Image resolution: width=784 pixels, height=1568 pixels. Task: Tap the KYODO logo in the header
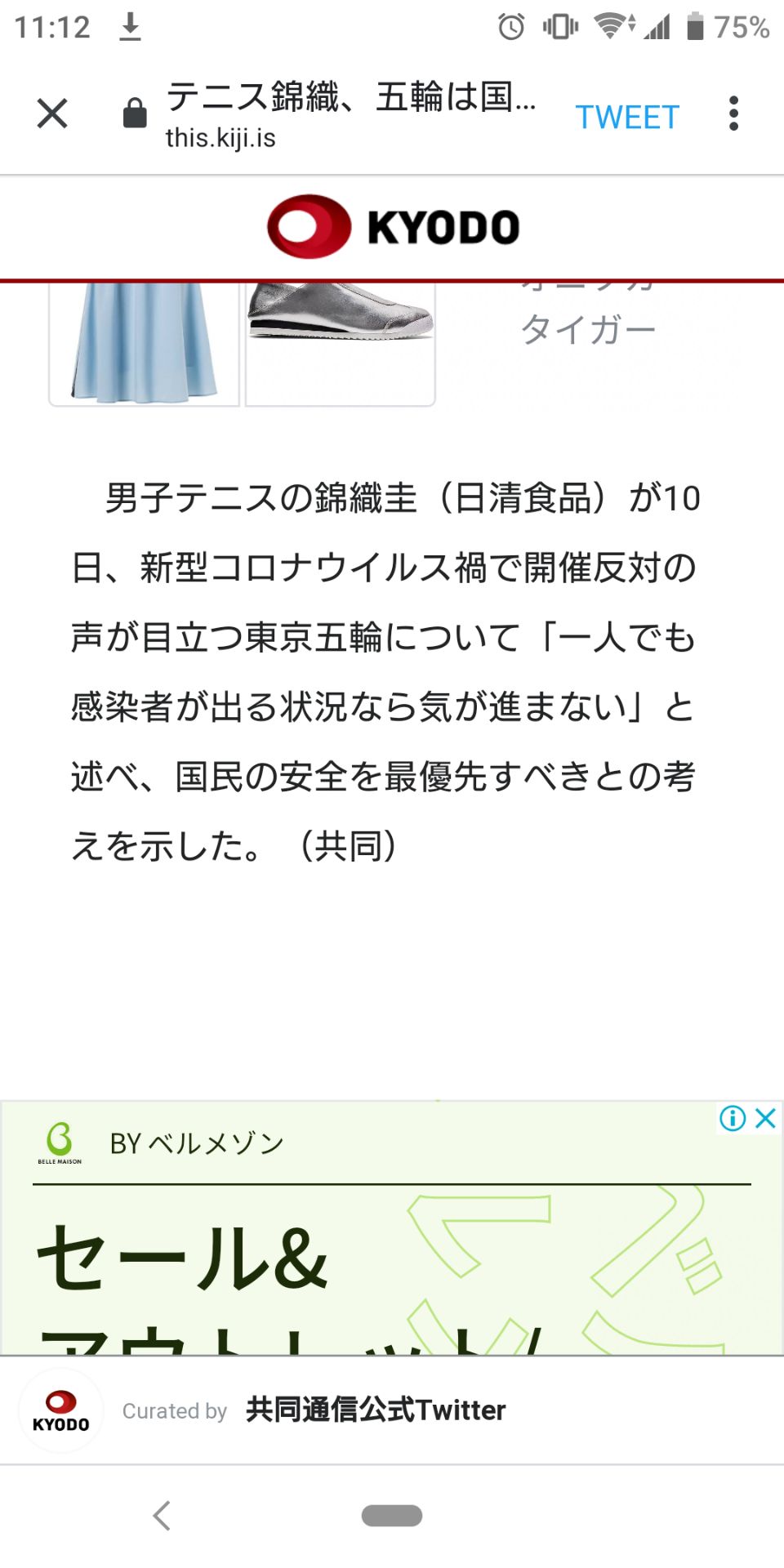click(x=390, y=225)
